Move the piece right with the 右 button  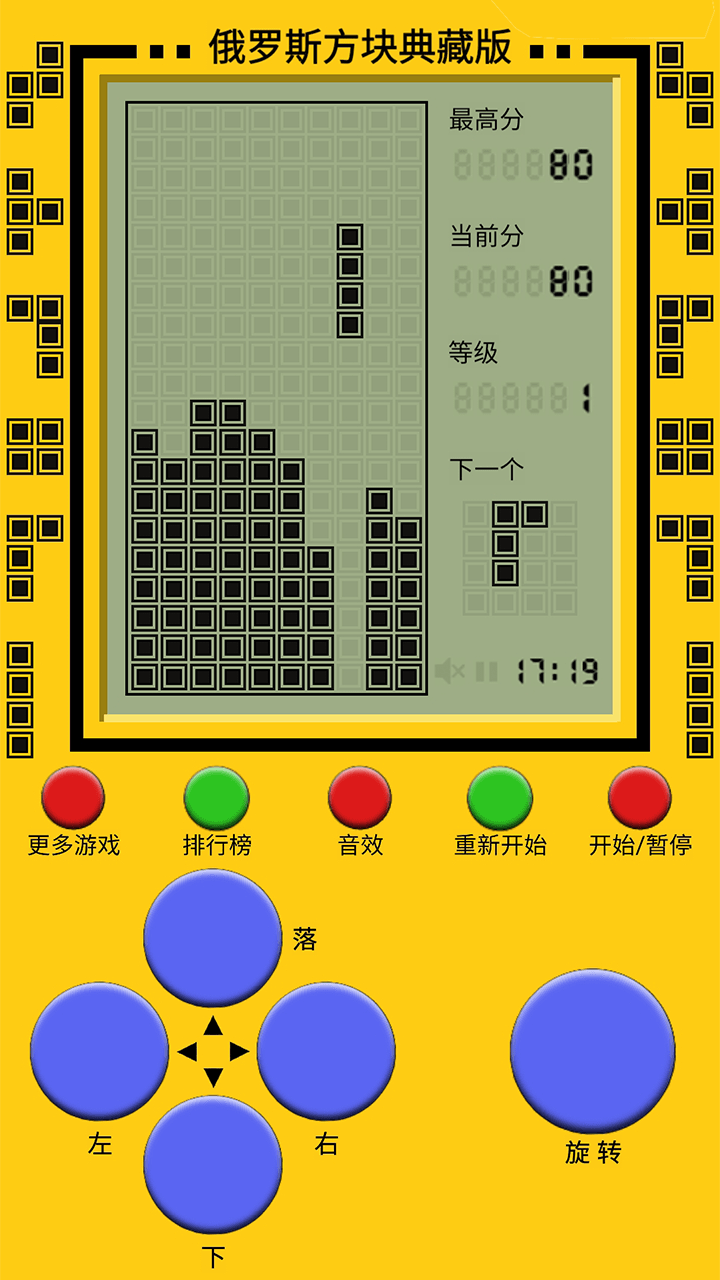click(326, 1051)
